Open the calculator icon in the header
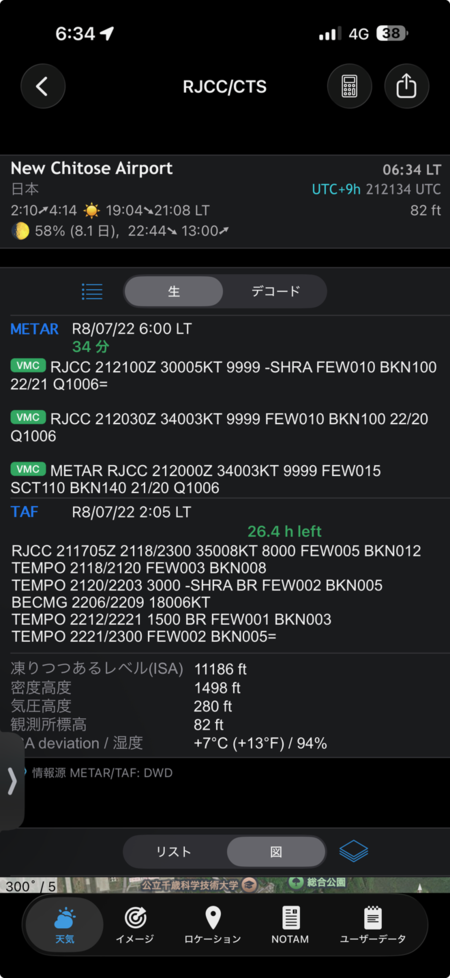The width and height of the screenshot is (450, 978). pos(350,87)
